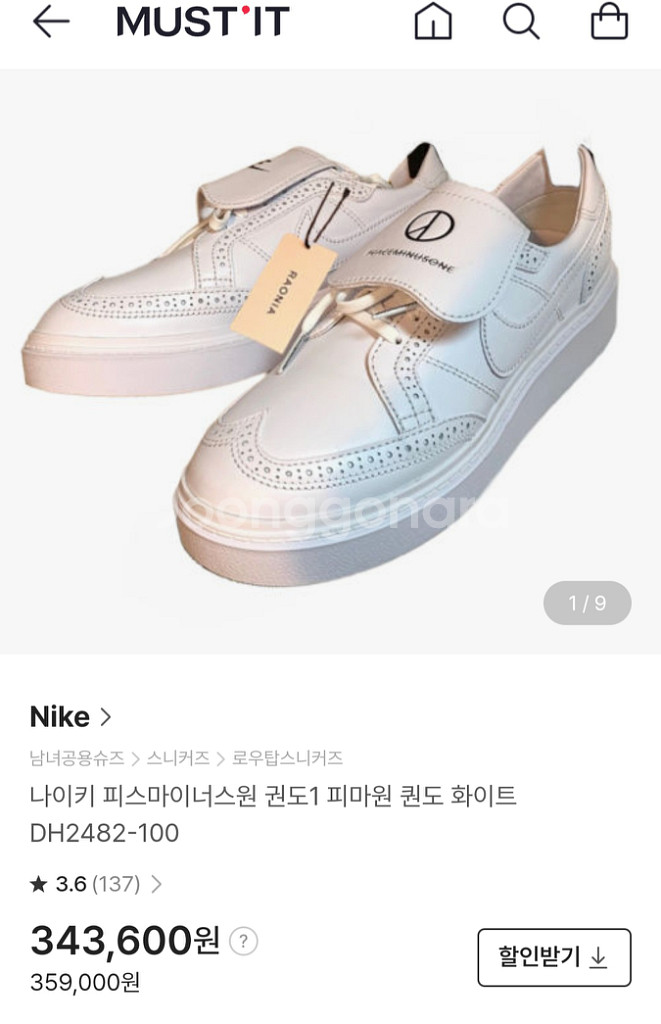661x1024 pixels.
Task: View the 137 reviews rating
Action: pos(96,884)
